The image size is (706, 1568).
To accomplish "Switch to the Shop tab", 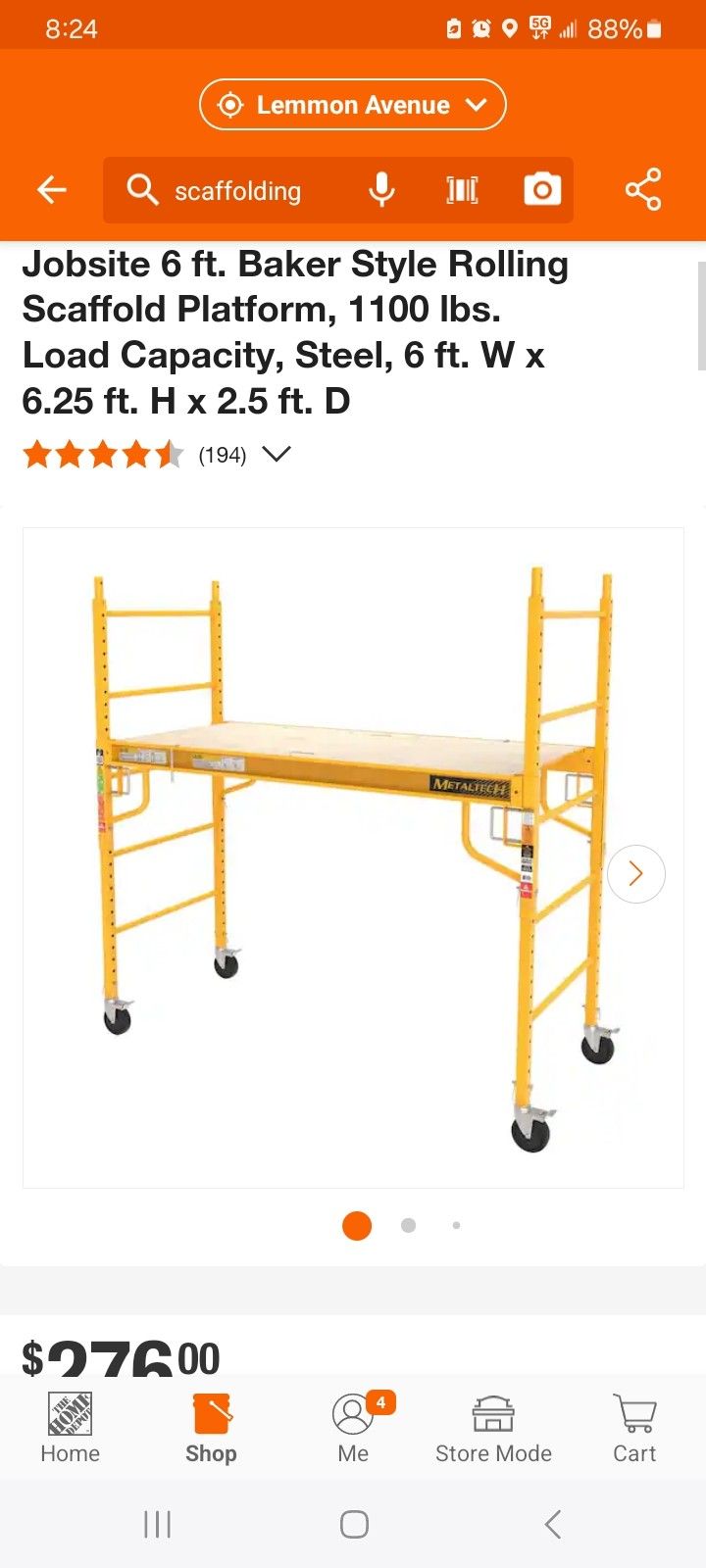I will pyautogui.click(x=211, y=1428).
